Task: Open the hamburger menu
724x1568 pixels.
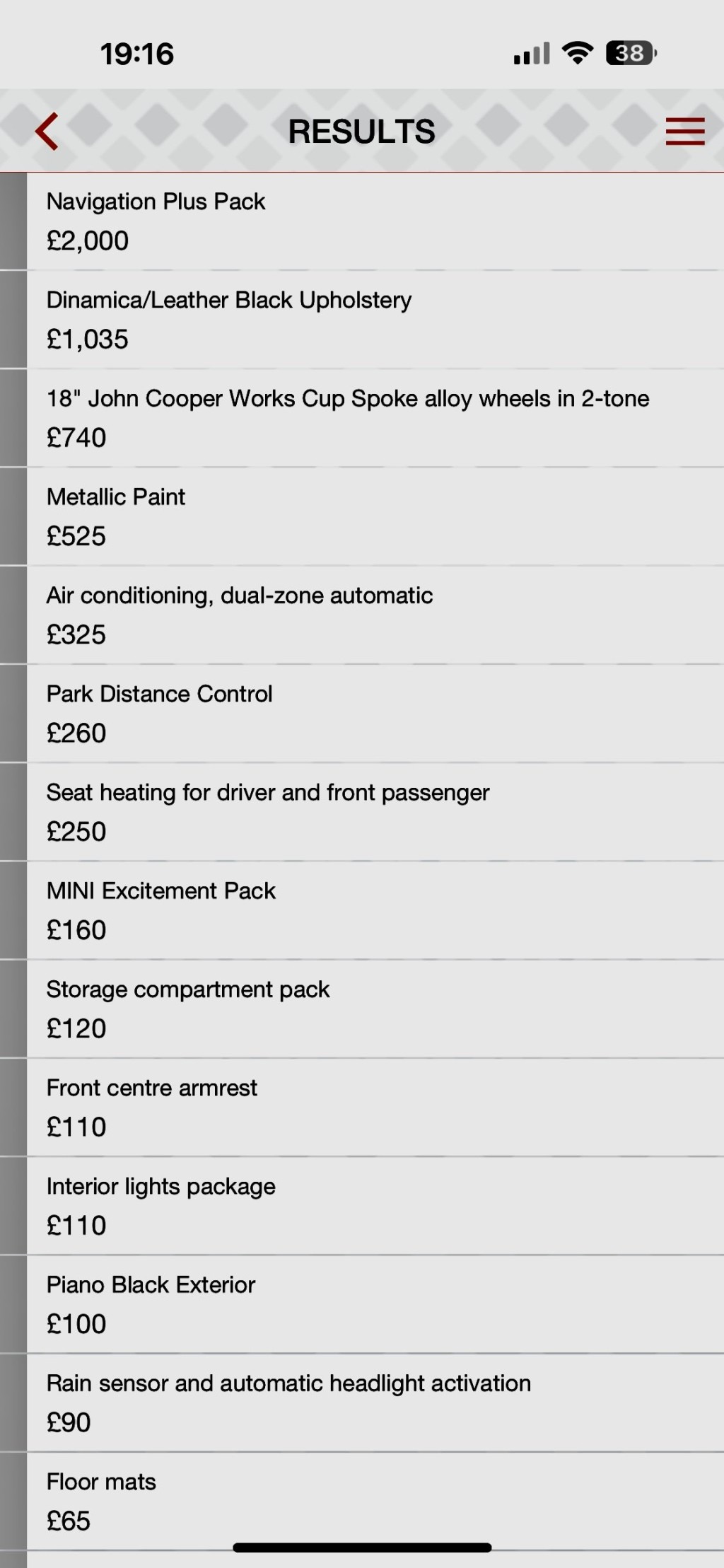Action: tap(684, 132)
